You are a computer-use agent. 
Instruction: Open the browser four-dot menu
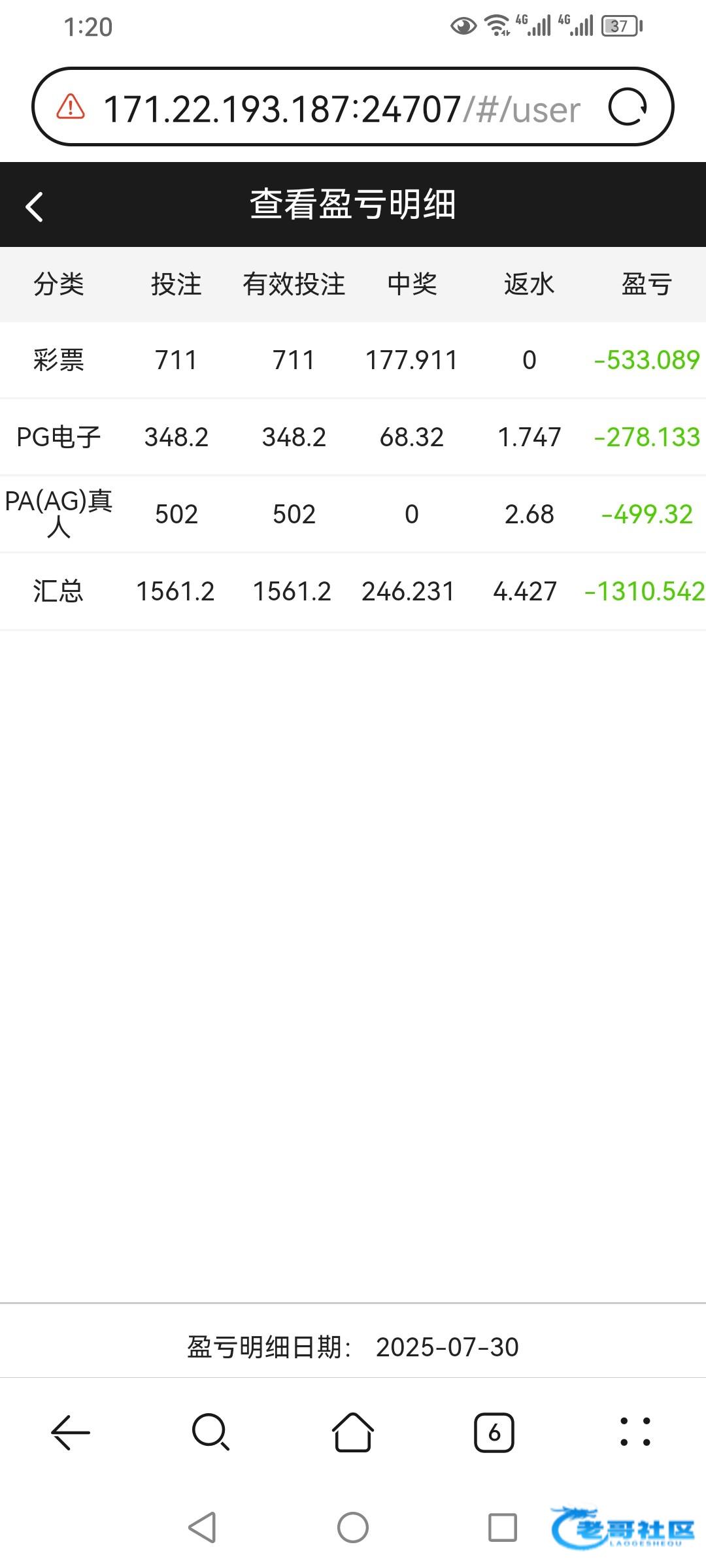pyautogui.click(x=635, y=1432)
